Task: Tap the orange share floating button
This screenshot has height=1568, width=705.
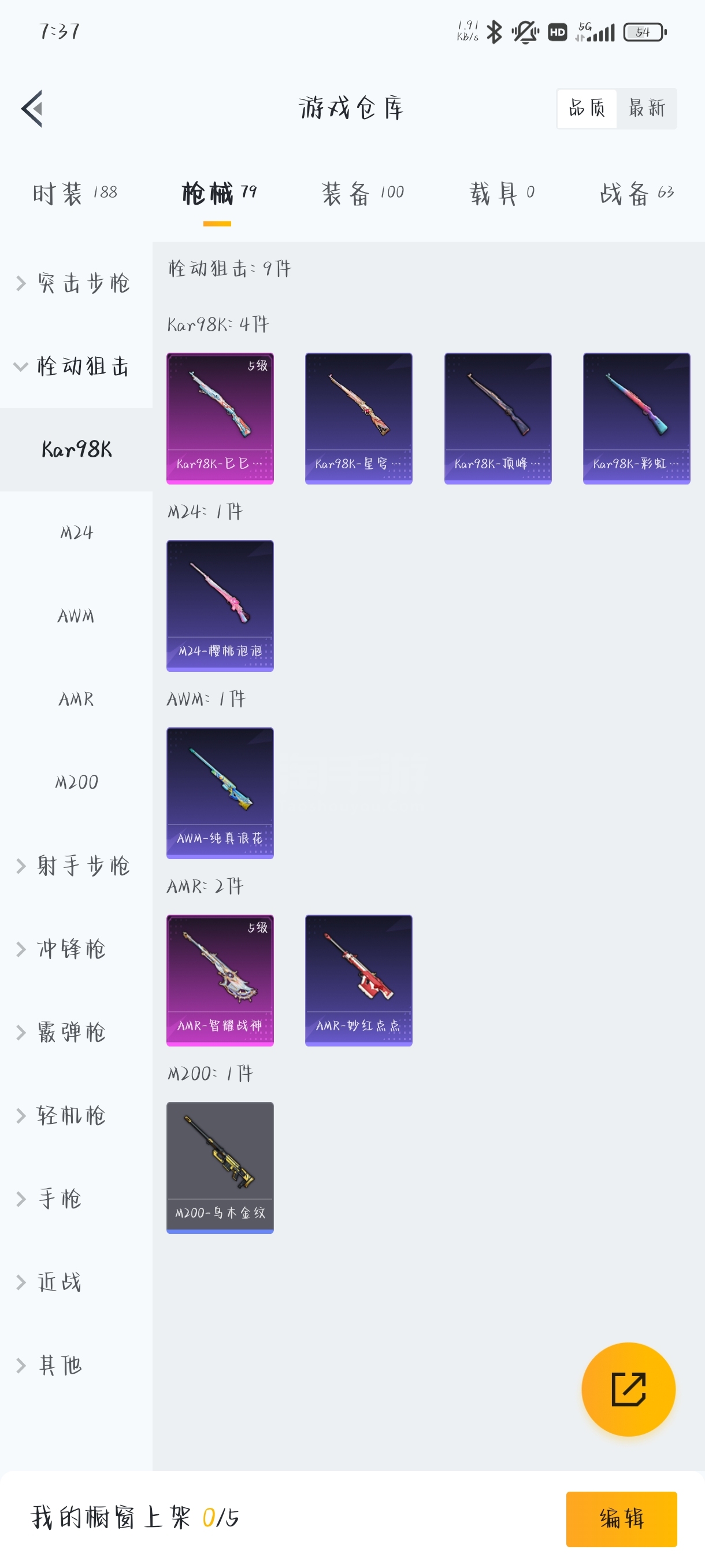Action: coord(628,1389)
